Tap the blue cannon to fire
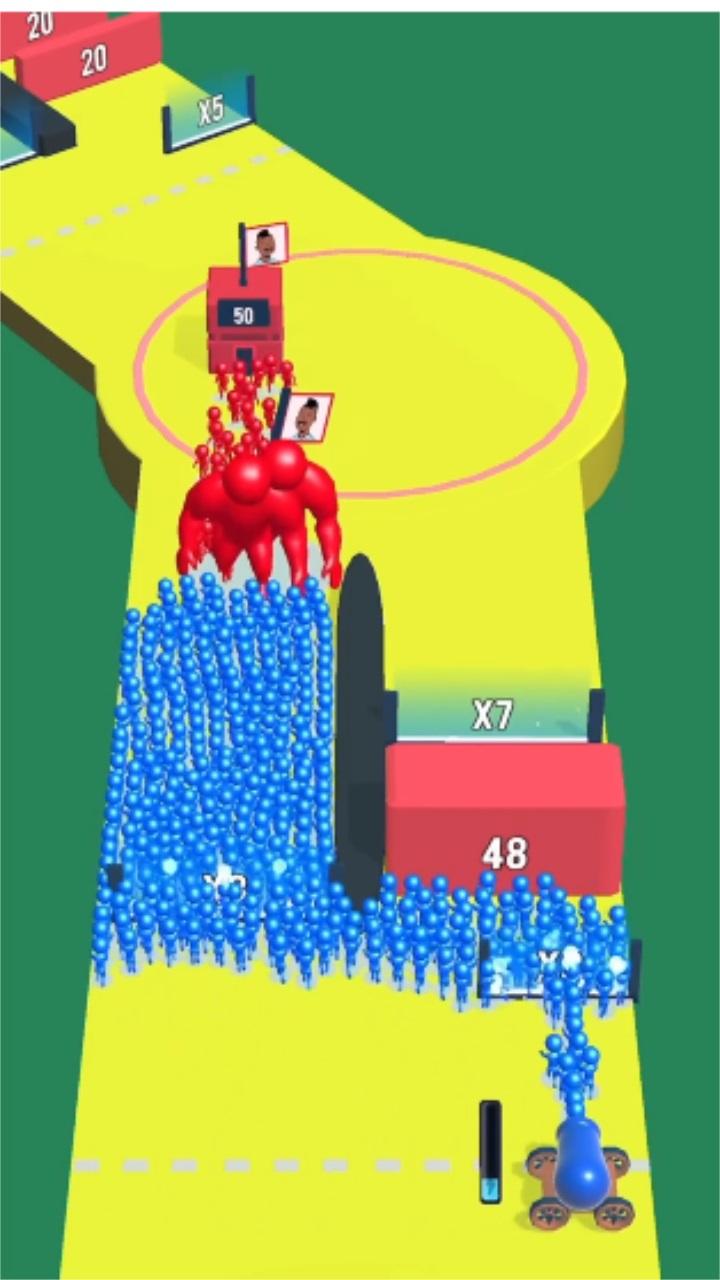 pyautogui.click(x=581, y=1170)
